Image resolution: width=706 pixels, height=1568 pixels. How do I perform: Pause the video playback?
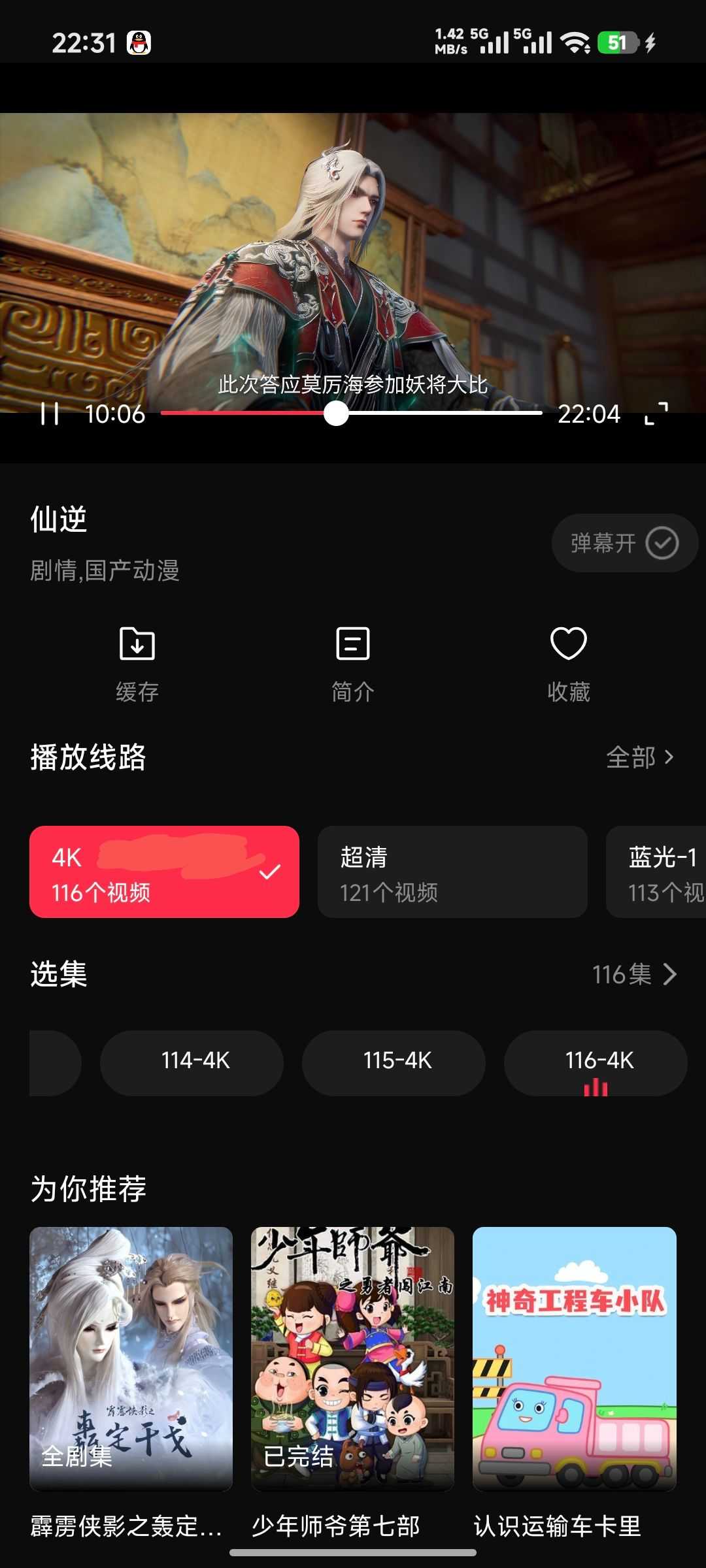(x=50, y=414)
